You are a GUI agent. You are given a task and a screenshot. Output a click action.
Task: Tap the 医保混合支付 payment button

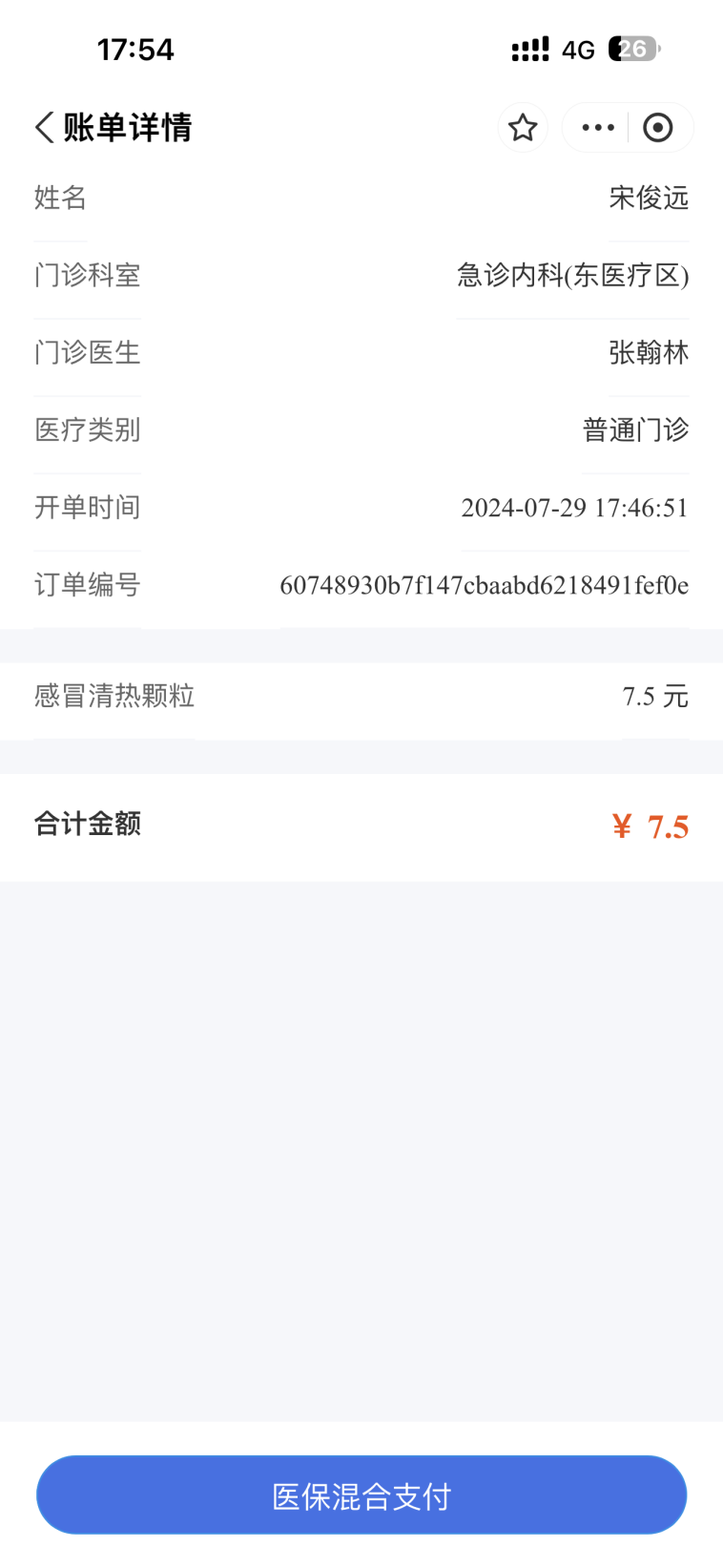361,1495
